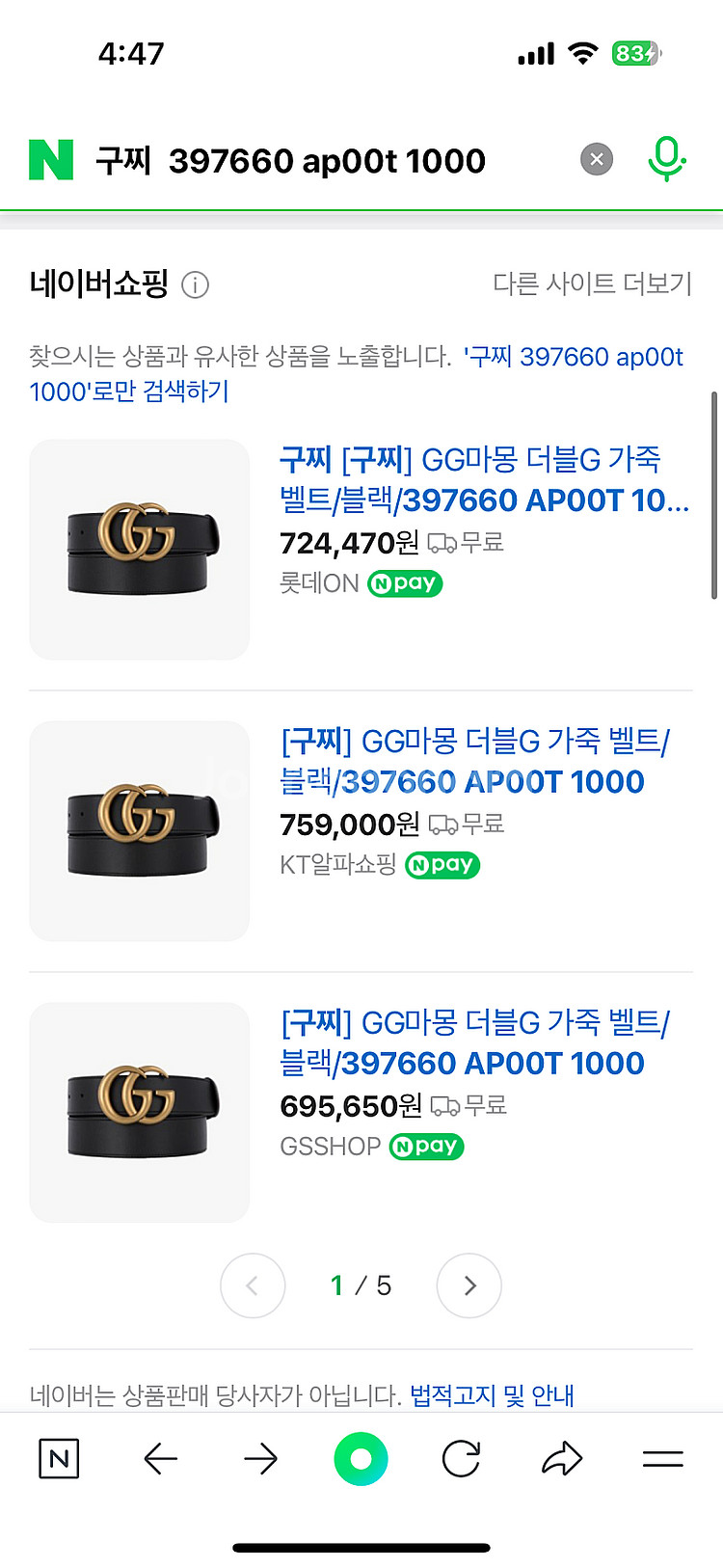Go back to the previous page

point(161,1459)
